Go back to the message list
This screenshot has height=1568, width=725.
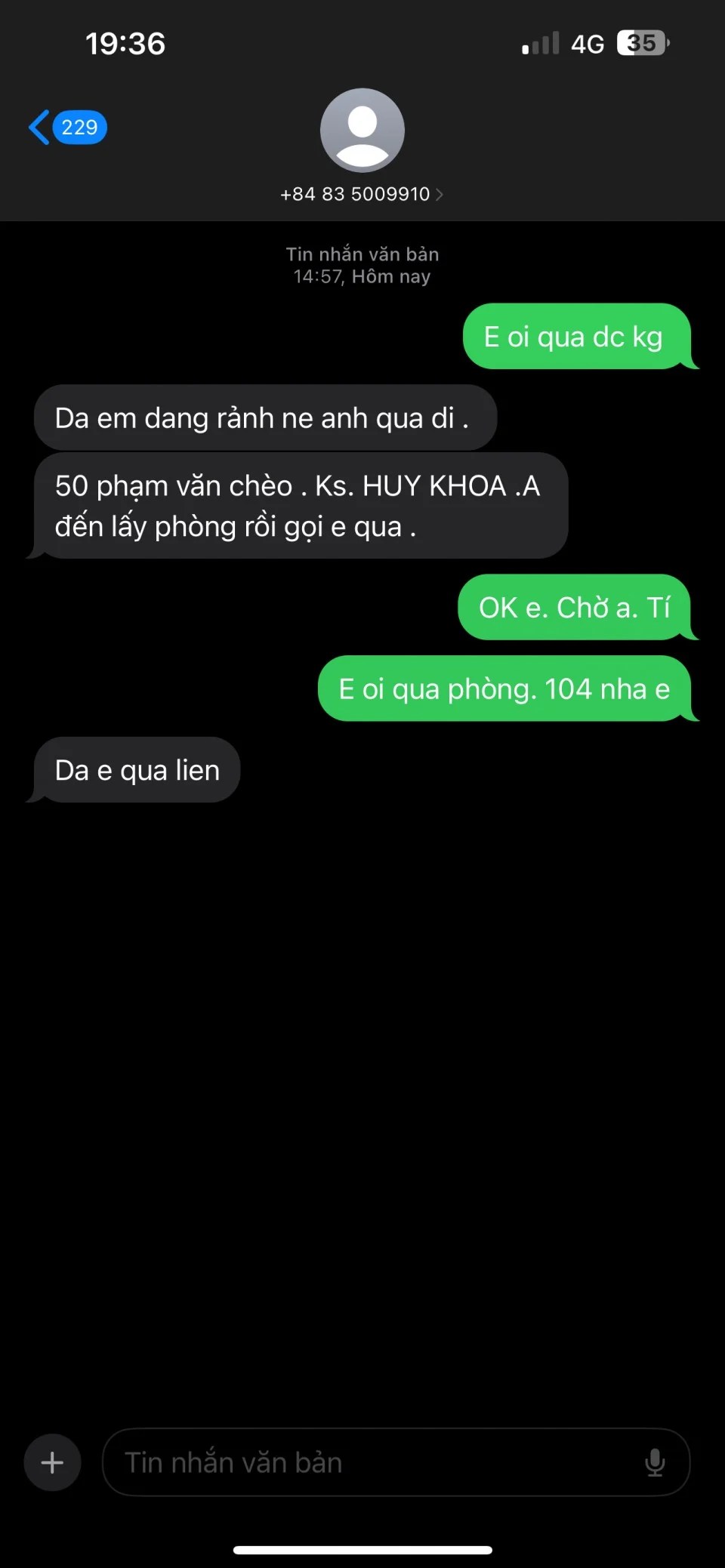pyautogui.click(x=66, y=127)
